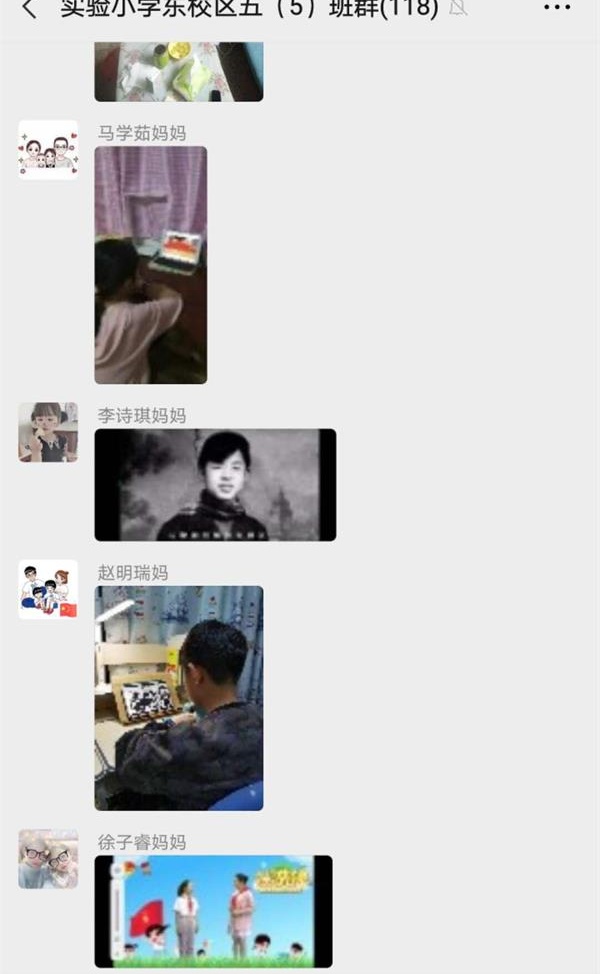Go back from the group chat
Viewport: 600px width, 974px height.
point(29,9)
